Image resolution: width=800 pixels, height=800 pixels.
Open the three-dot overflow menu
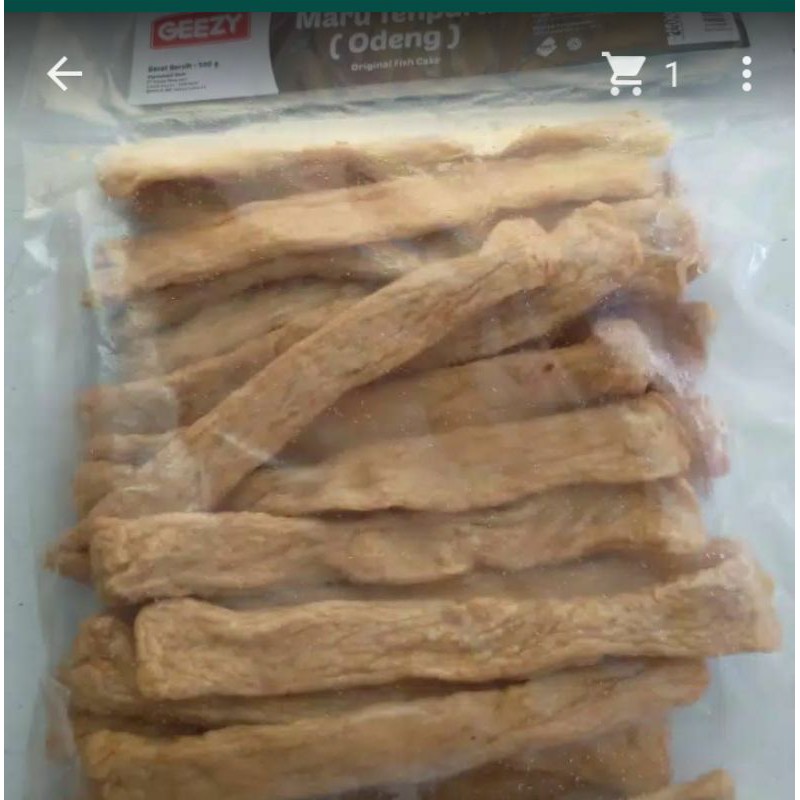(x=746, y=74)
